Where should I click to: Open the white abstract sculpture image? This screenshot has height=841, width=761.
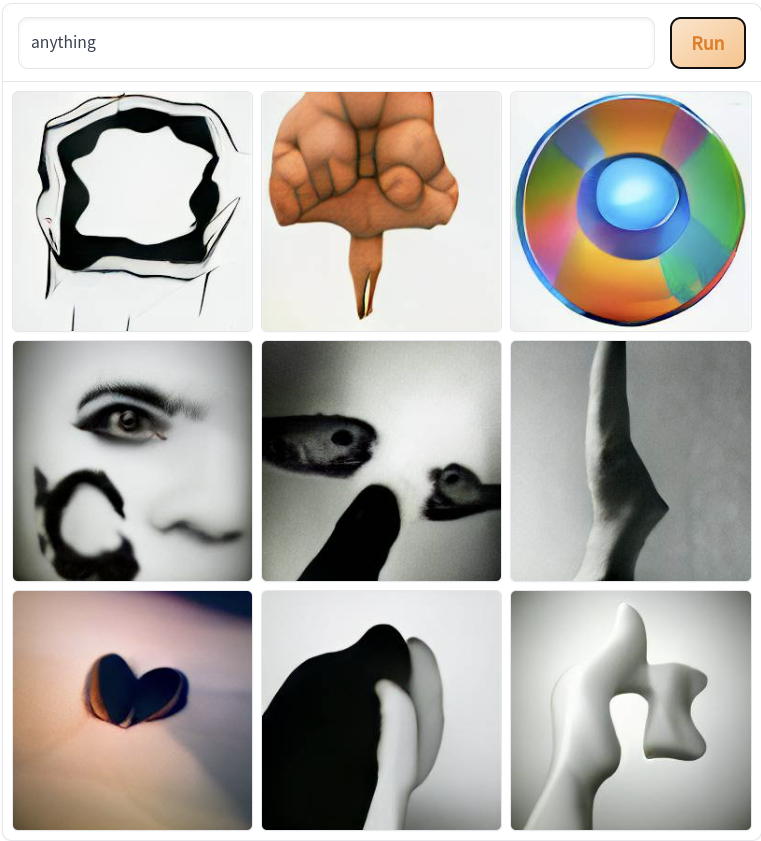(630, 709)
